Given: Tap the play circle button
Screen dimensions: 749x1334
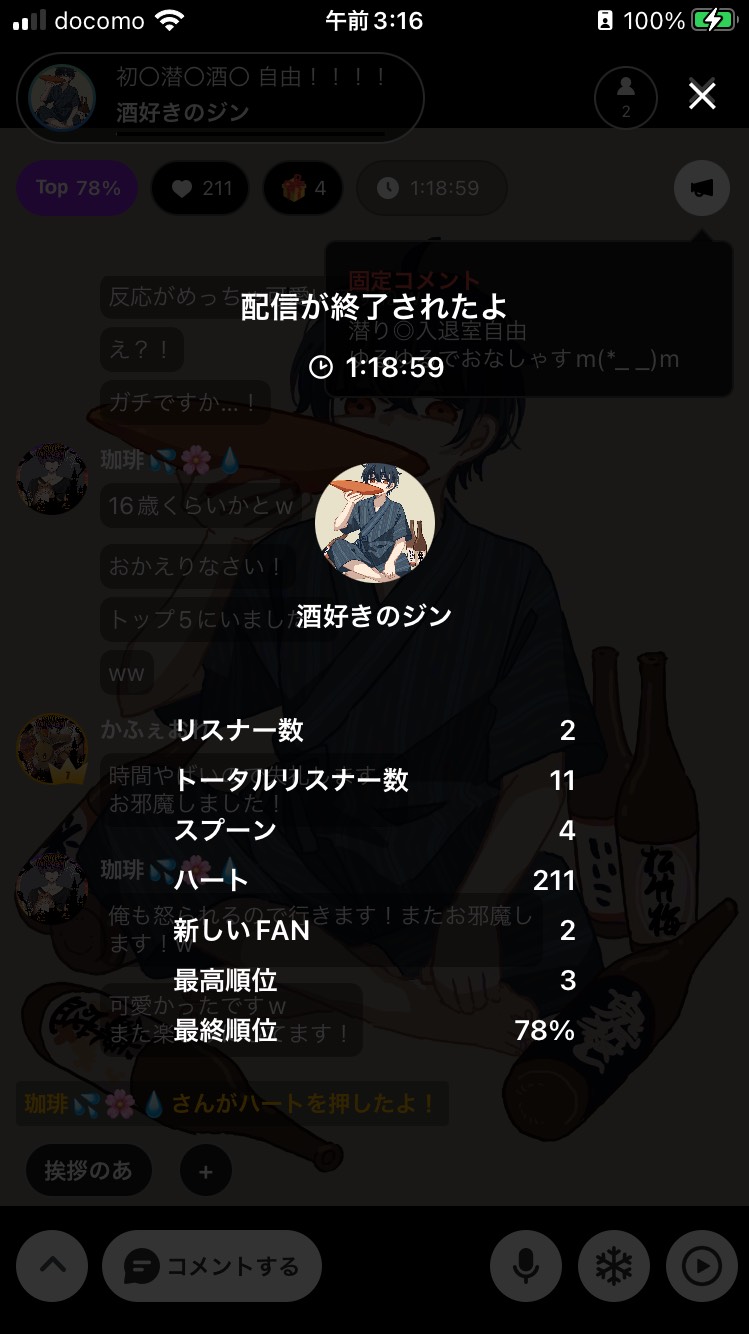Looking at the screenshot, I should pyautogui.click(x=701, y=1266).
